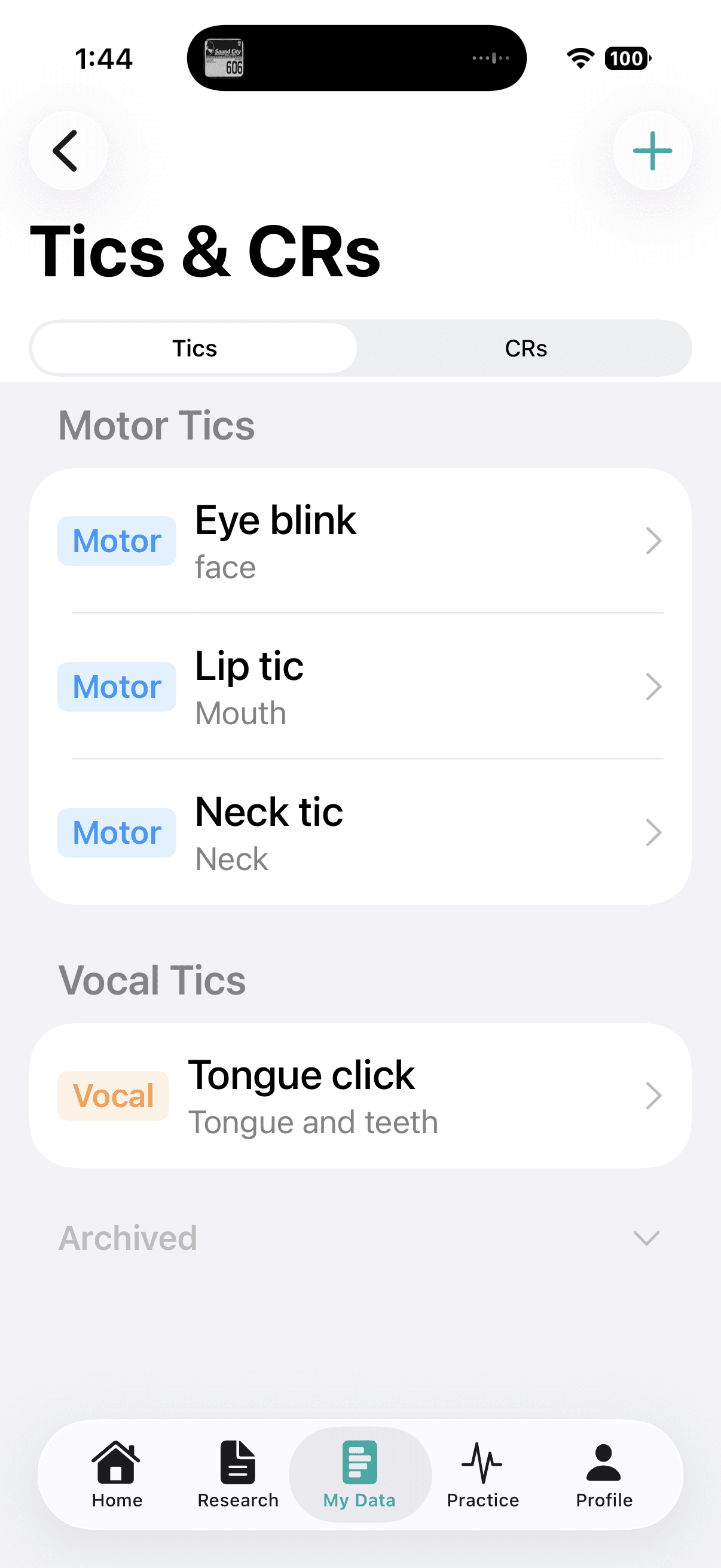Select the My Data tab

[359, 1474]
